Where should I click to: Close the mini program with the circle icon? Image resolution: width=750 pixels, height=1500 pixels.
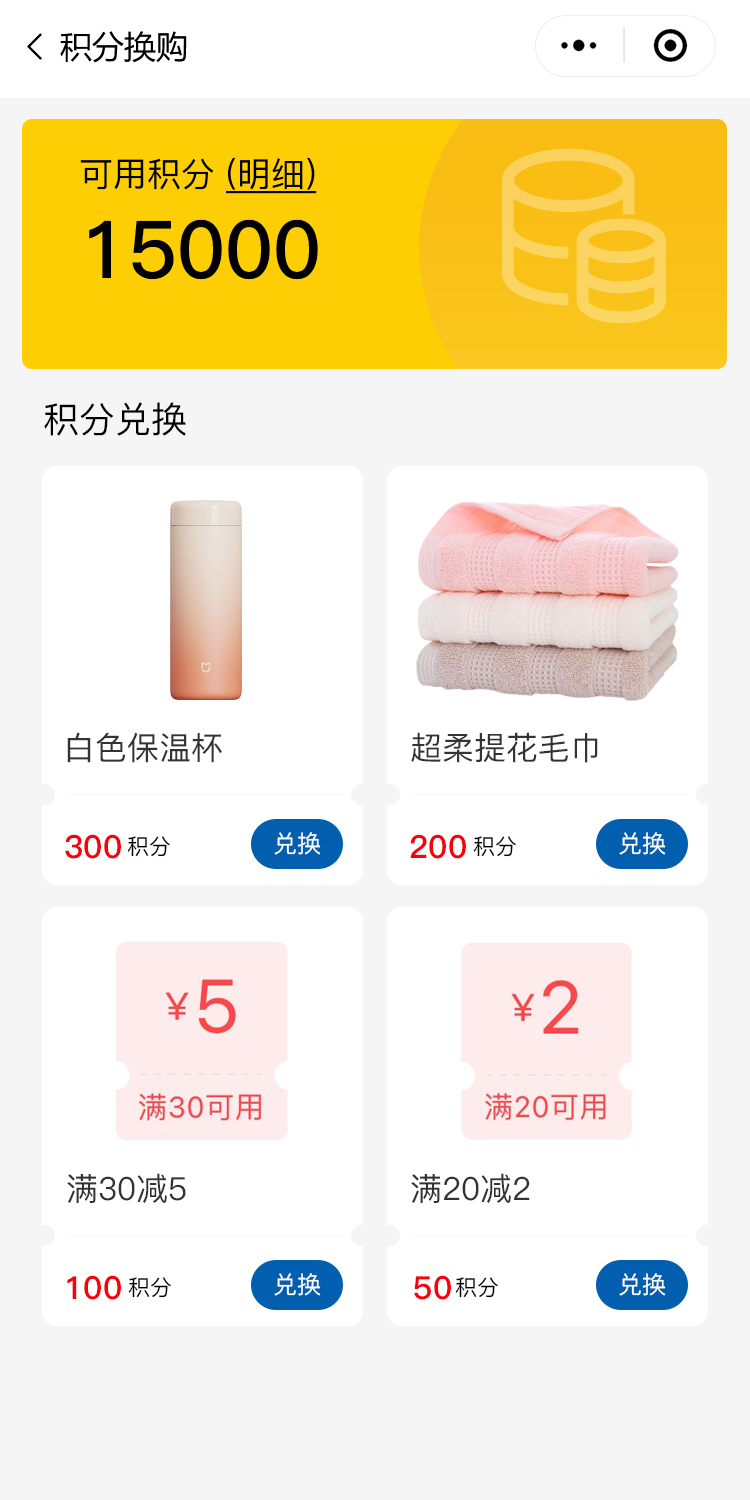click(x=669, y=46)
